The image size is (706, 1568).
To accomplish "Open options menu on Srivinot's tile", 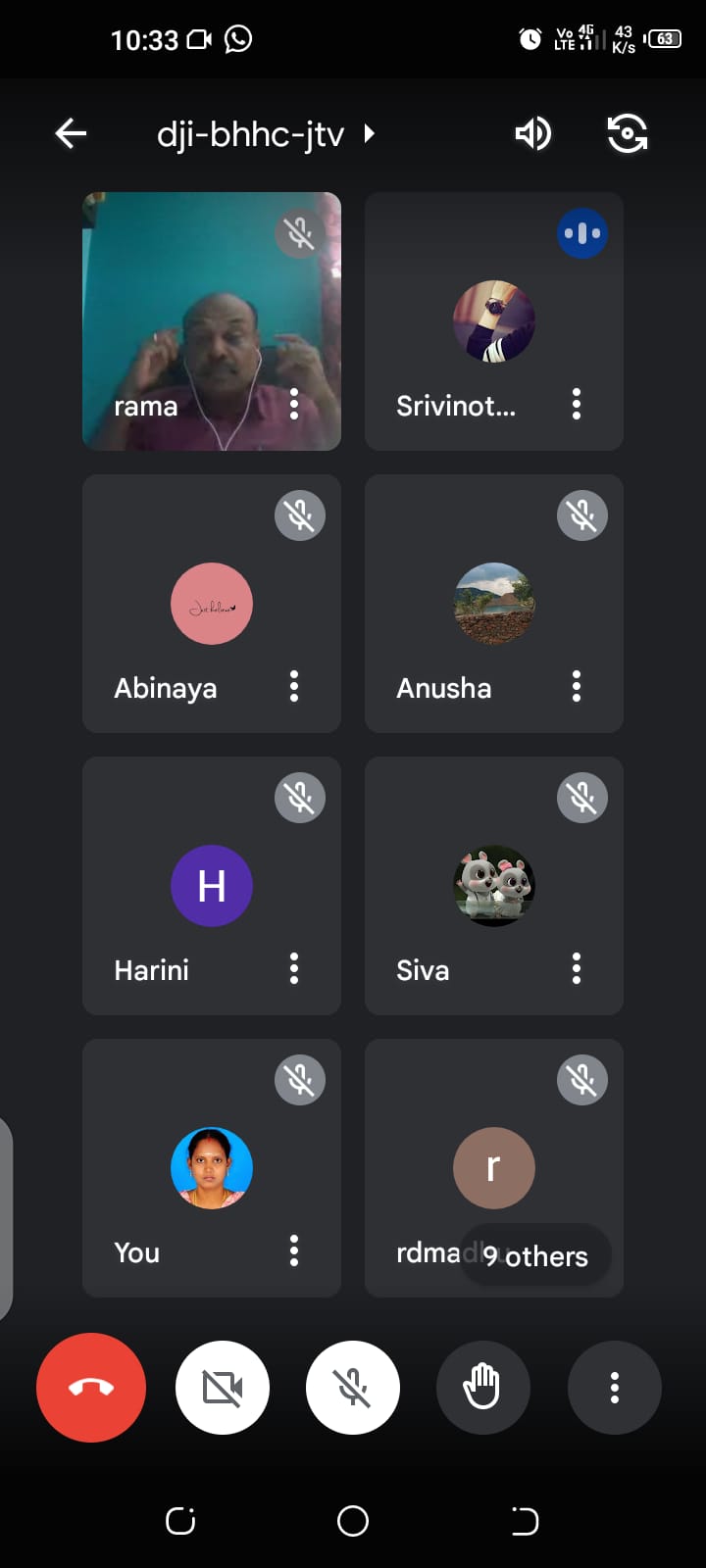I will pyautogui.click(x=577, y=404).
